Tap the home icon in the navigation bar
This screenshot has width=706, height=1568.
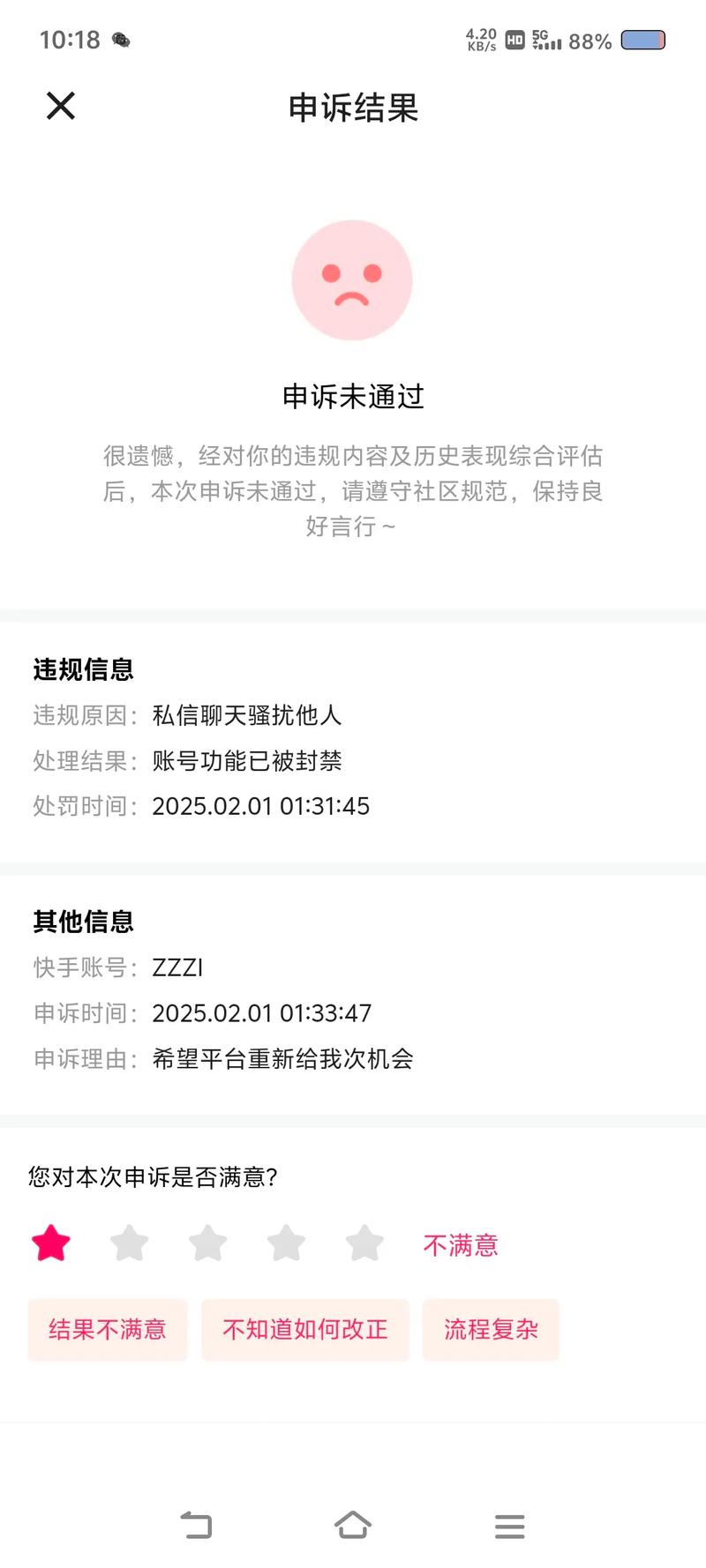click(x=353, y=1525)
